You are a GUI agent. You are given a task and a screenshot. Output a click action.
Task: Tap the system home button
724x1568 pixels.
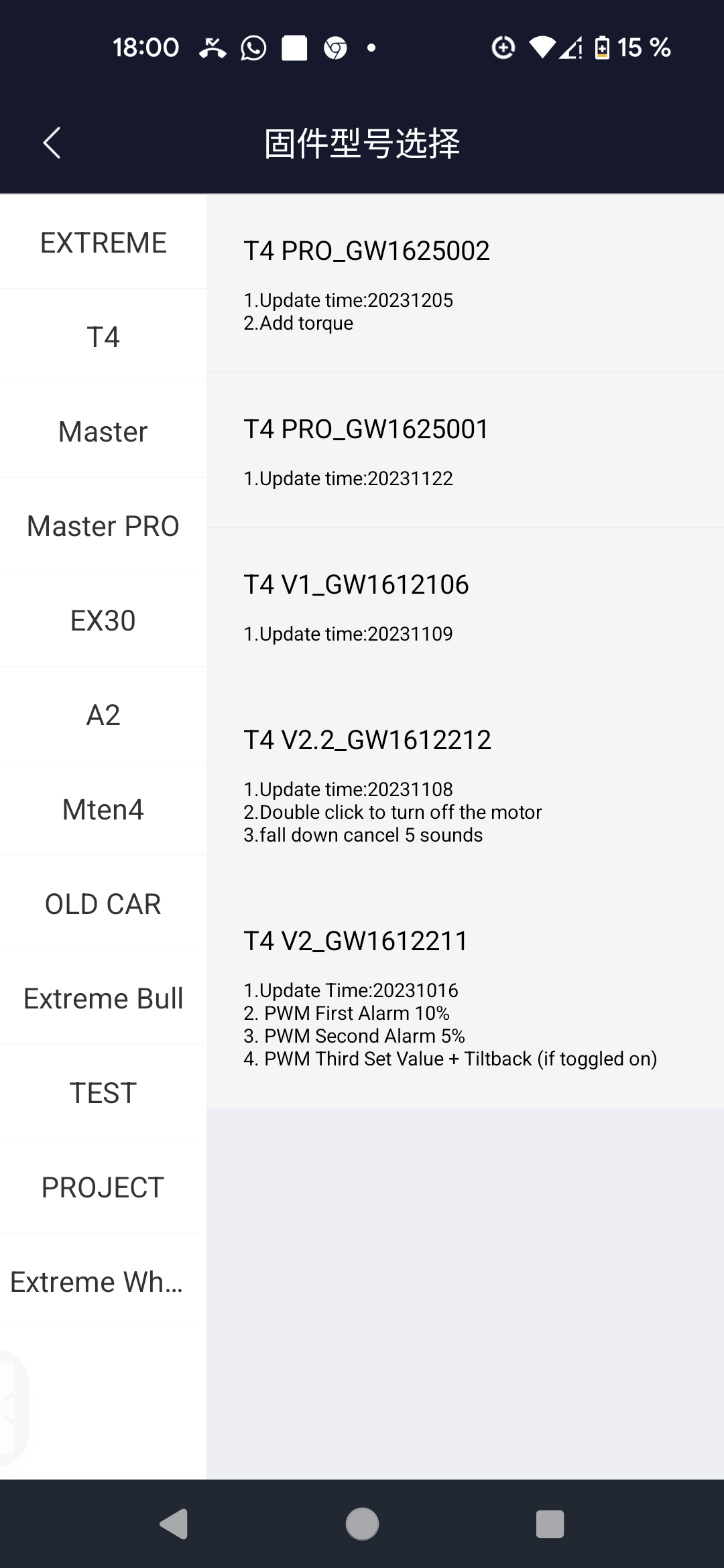click(362, 1524)
